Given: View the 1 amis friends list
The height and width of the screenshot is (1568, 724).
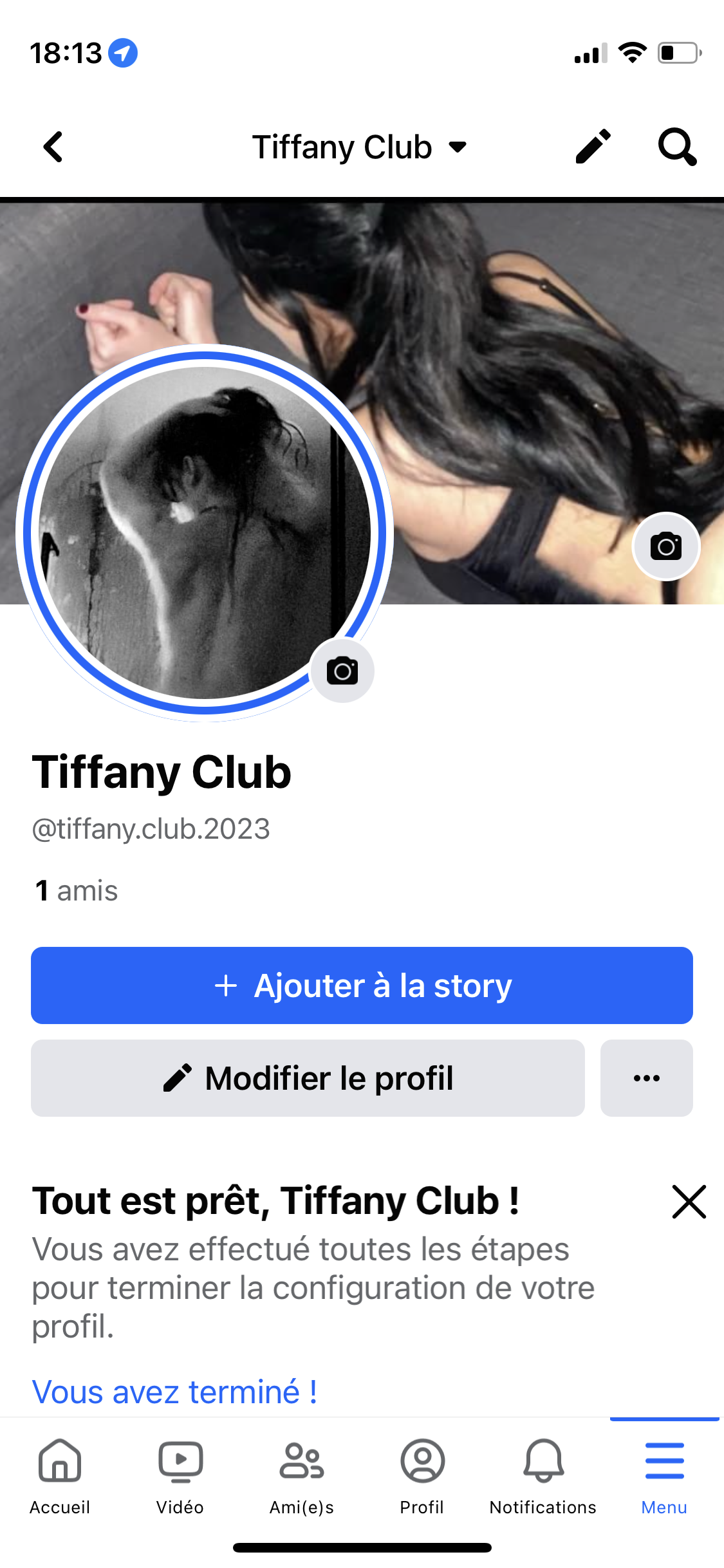Looking at the screenshot, I should coord(77,891).
